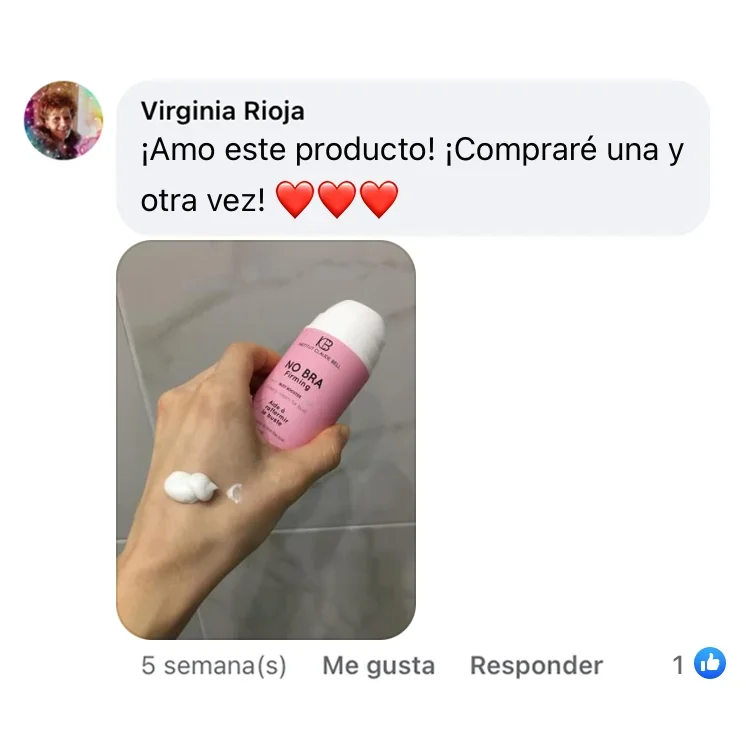View the attached product photo in the comment
This screenshot has width=750, height=750.
click(266, 440)
